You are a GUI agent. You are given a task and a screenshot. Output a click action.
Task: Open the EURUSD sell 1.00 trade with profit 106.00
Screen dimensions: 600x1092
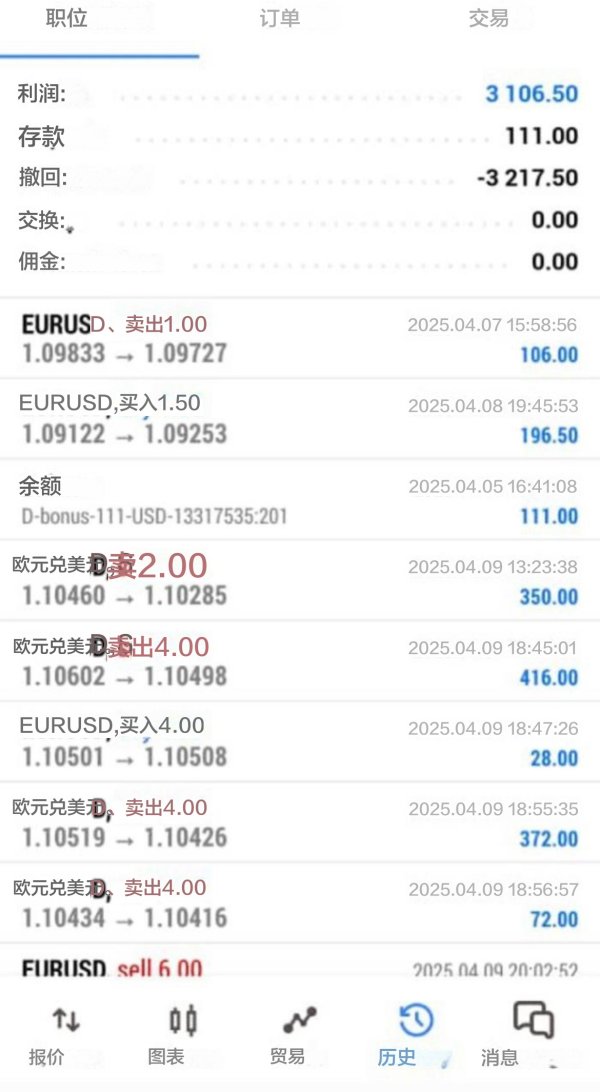click(x=300, y=339)
